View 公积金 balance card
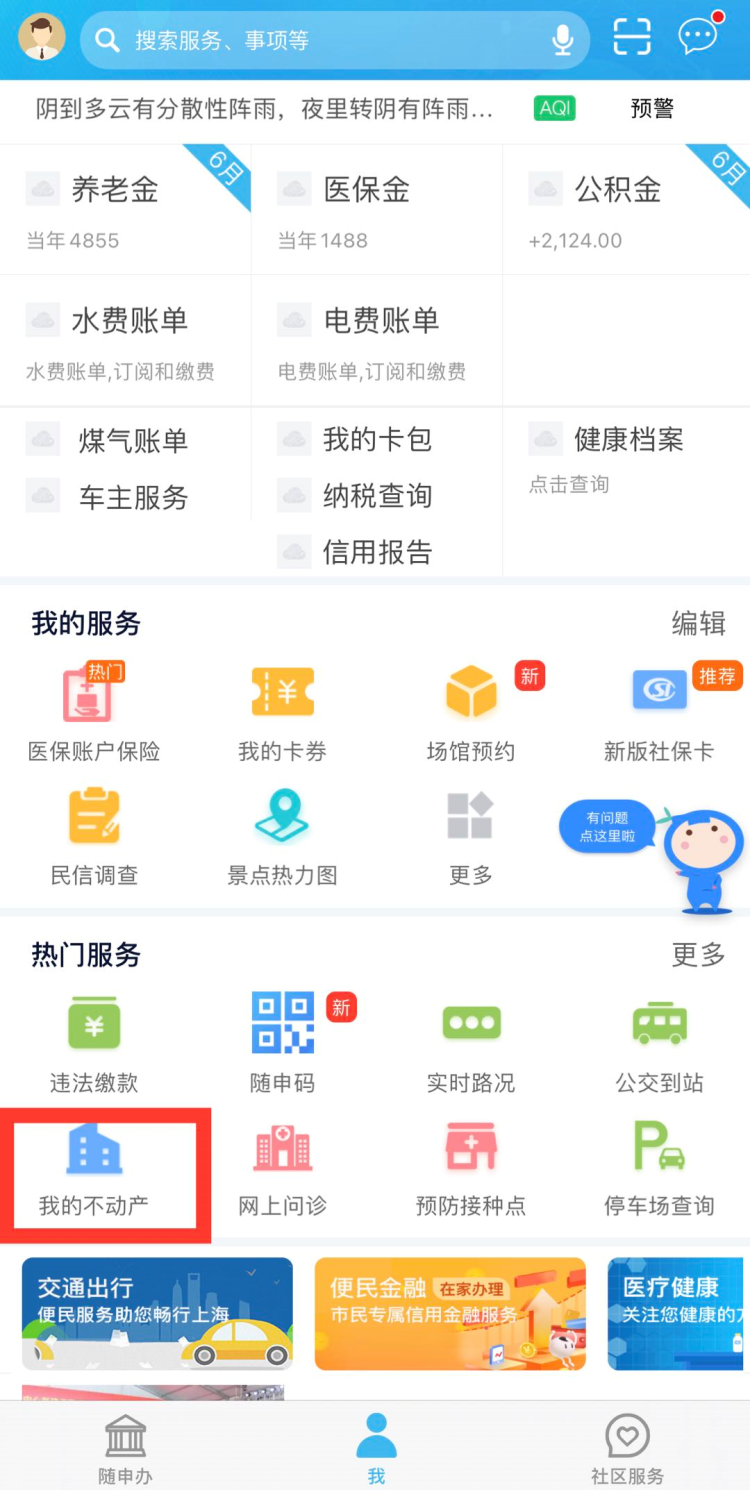The image size is (750, 1490). tap(626, 210)
